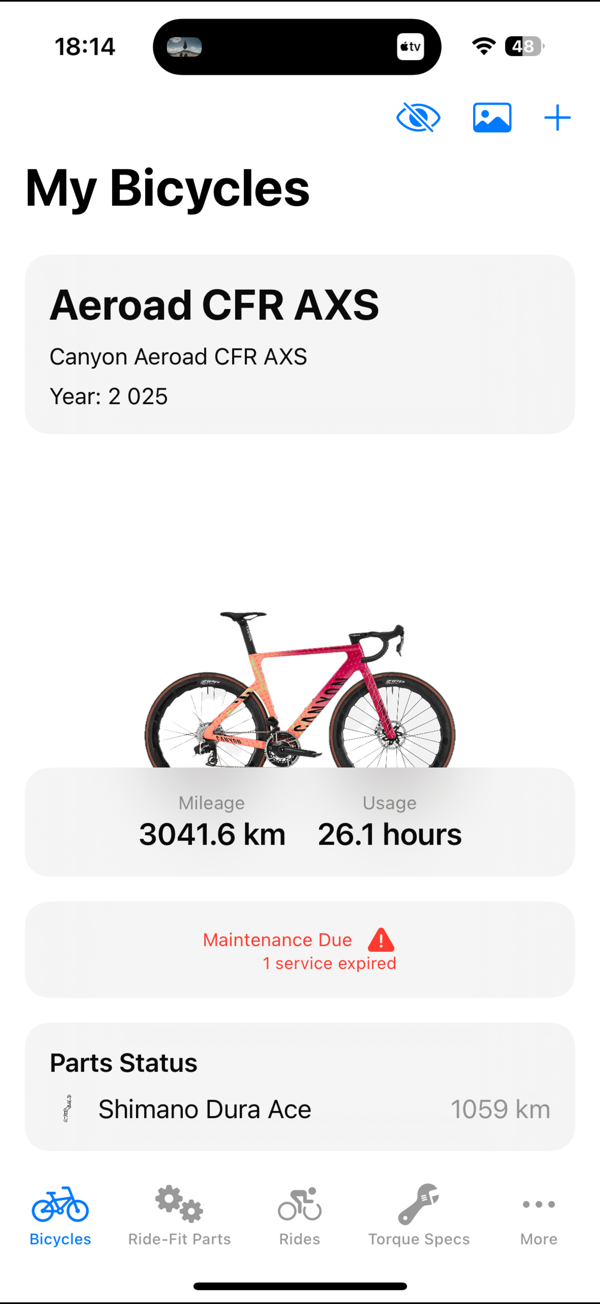This screenshot has width=600, height=1304.
Task: Add a new bicycle with plus
Action: coord(557,118)
